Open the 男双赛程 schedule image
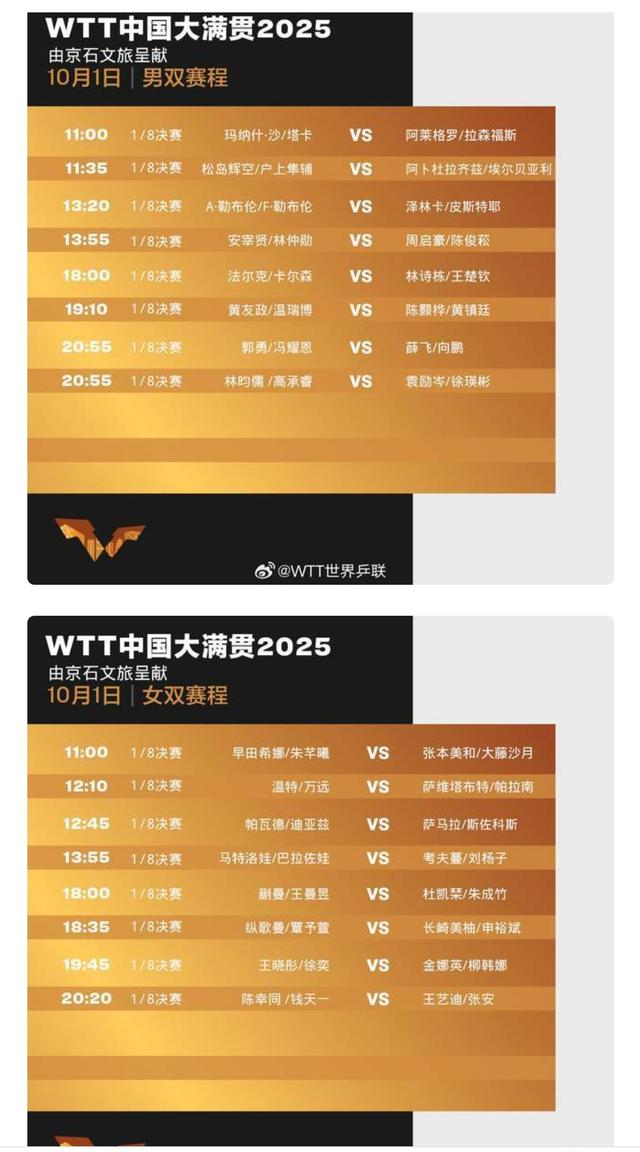This screenshot has width=640, height=1152. point(320,298)
